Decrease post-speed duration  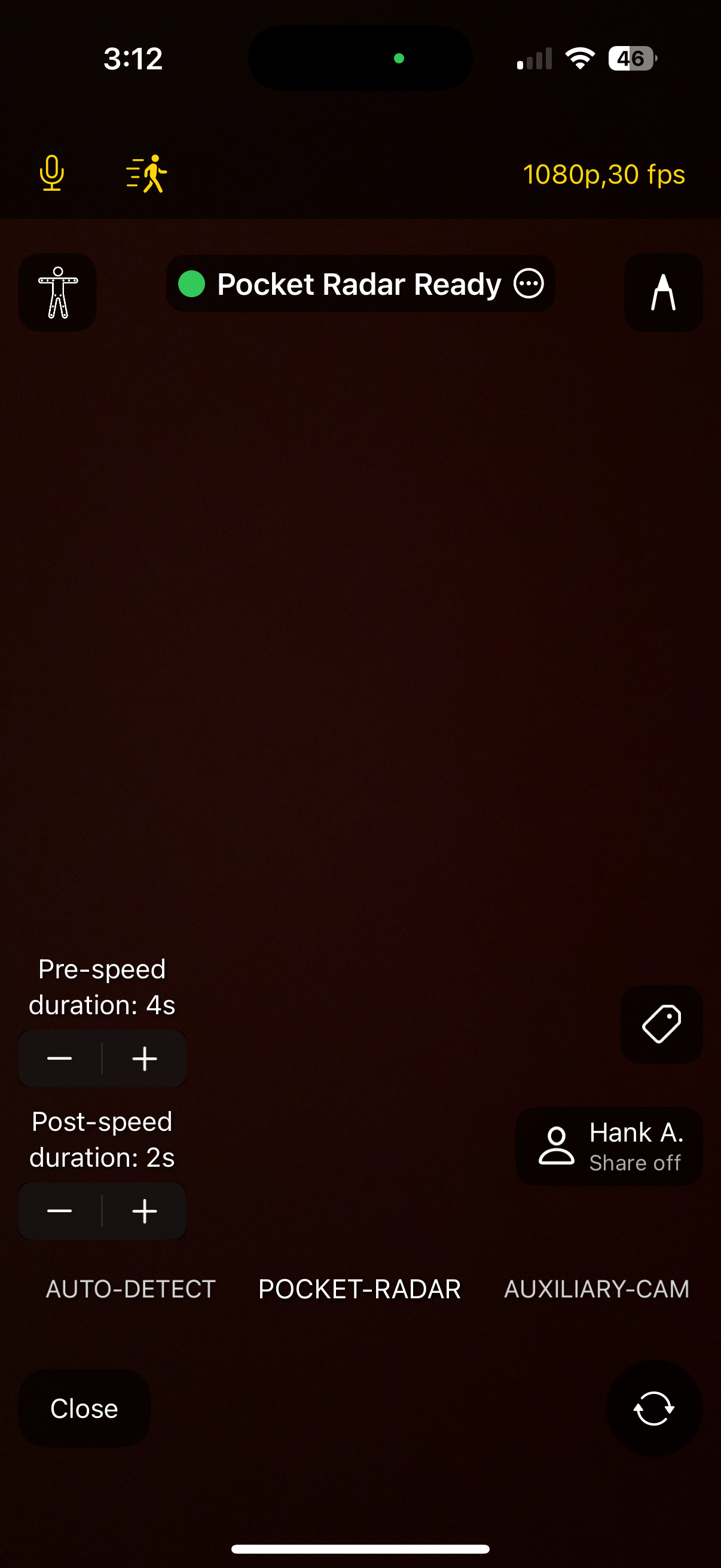(60, 1211)
